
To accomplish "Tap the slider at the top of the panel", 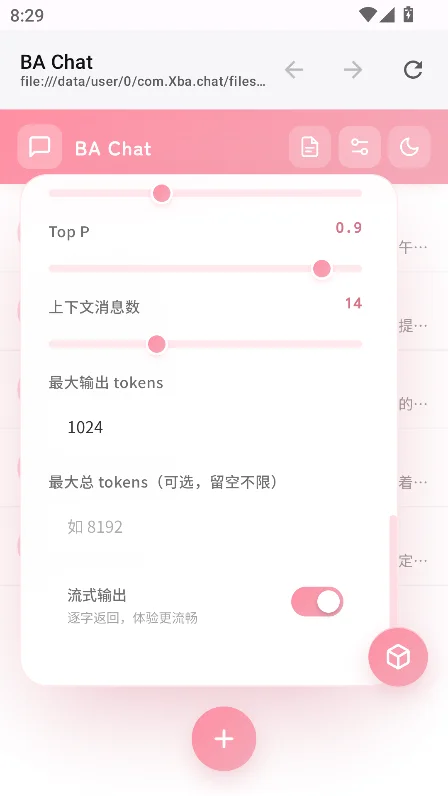I will (205, 193).
